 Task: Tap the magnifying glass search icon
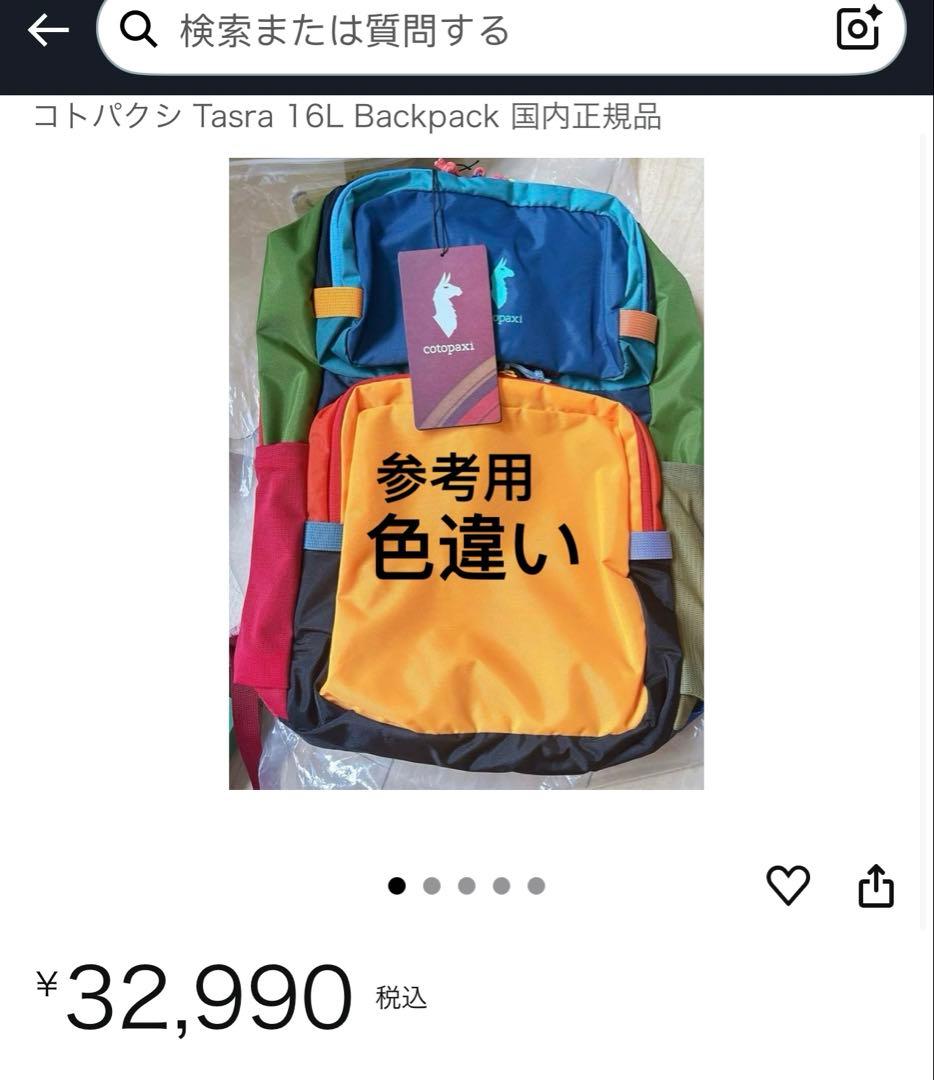140,31
